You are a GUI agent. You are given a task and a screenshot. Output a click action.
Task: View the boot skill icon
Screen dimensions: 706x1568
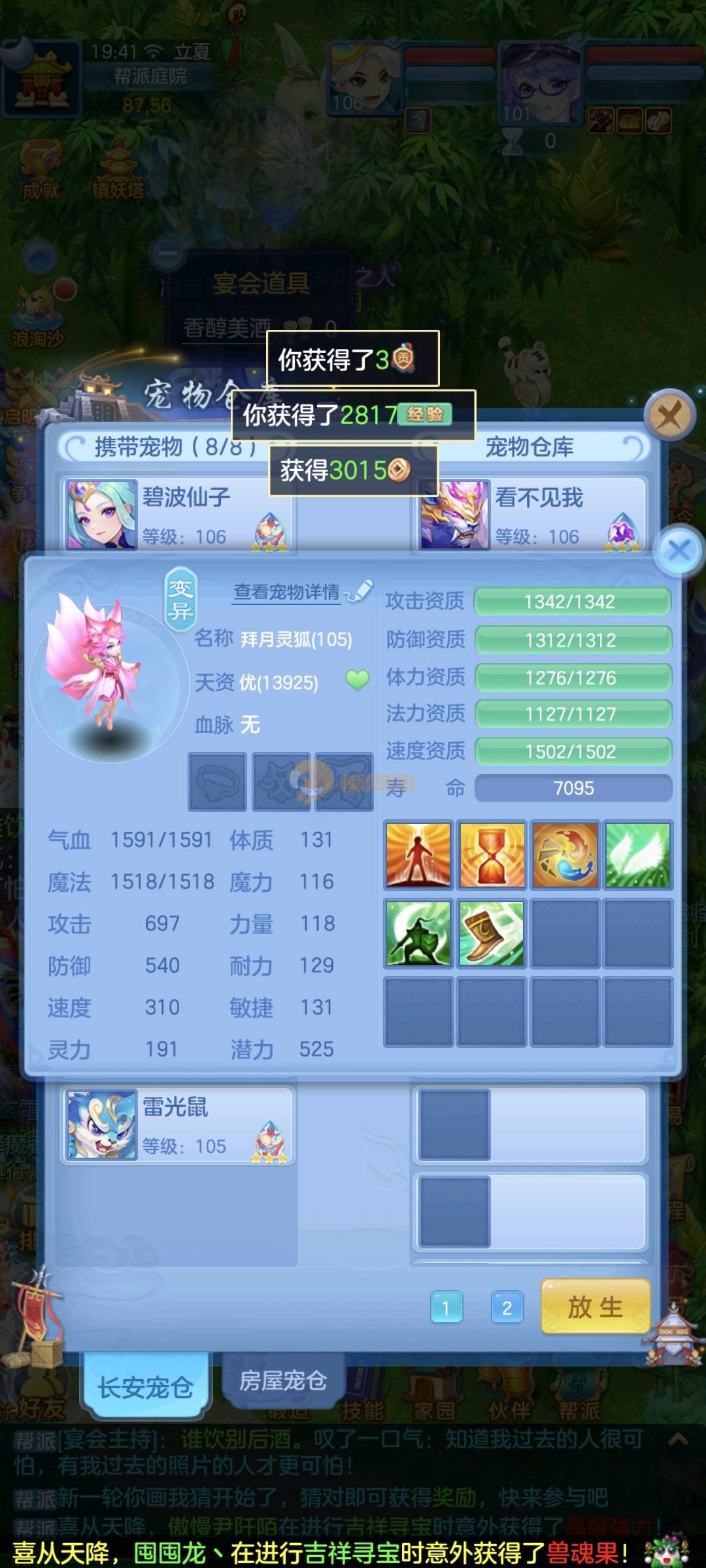[492, 933]
